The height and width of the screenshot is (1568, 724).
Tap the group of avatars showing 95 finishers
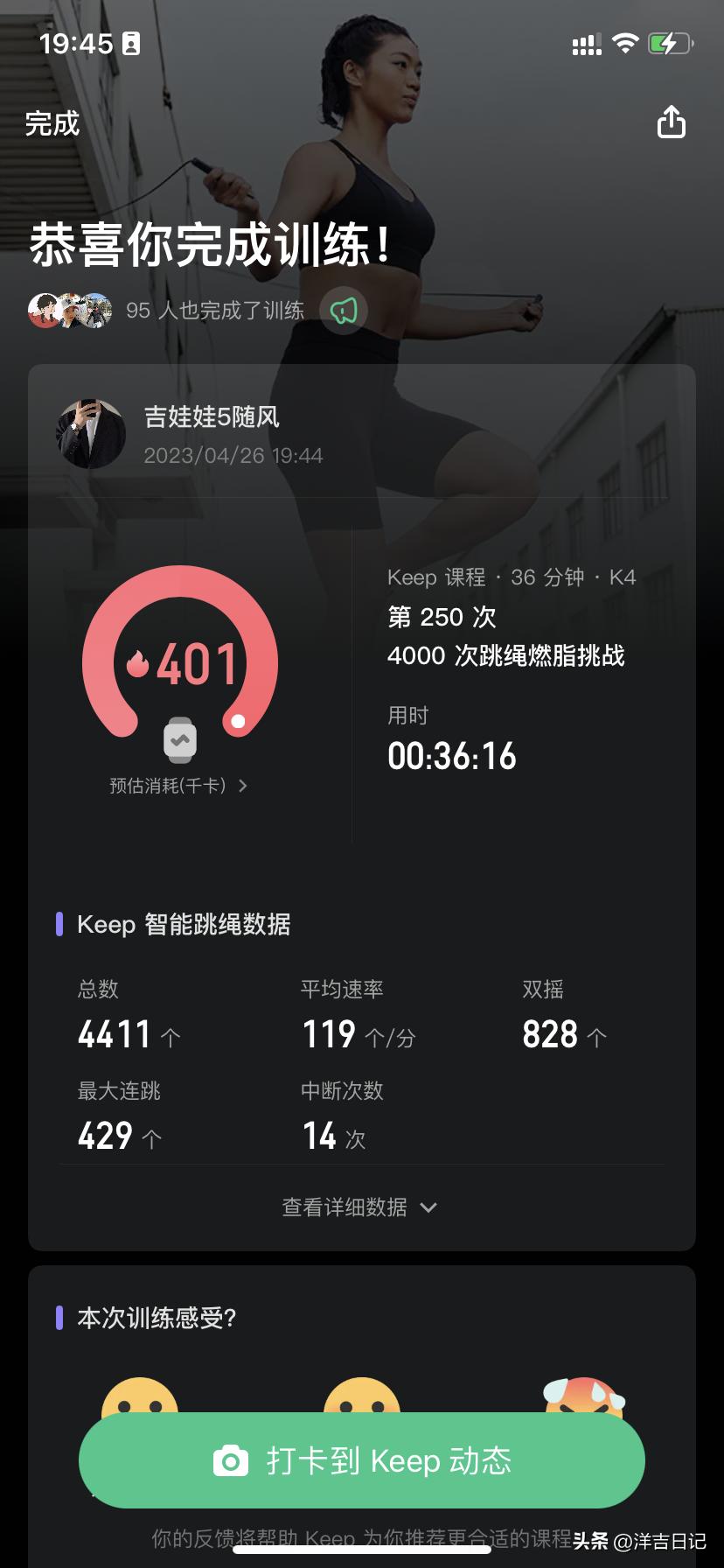[70, 311]
